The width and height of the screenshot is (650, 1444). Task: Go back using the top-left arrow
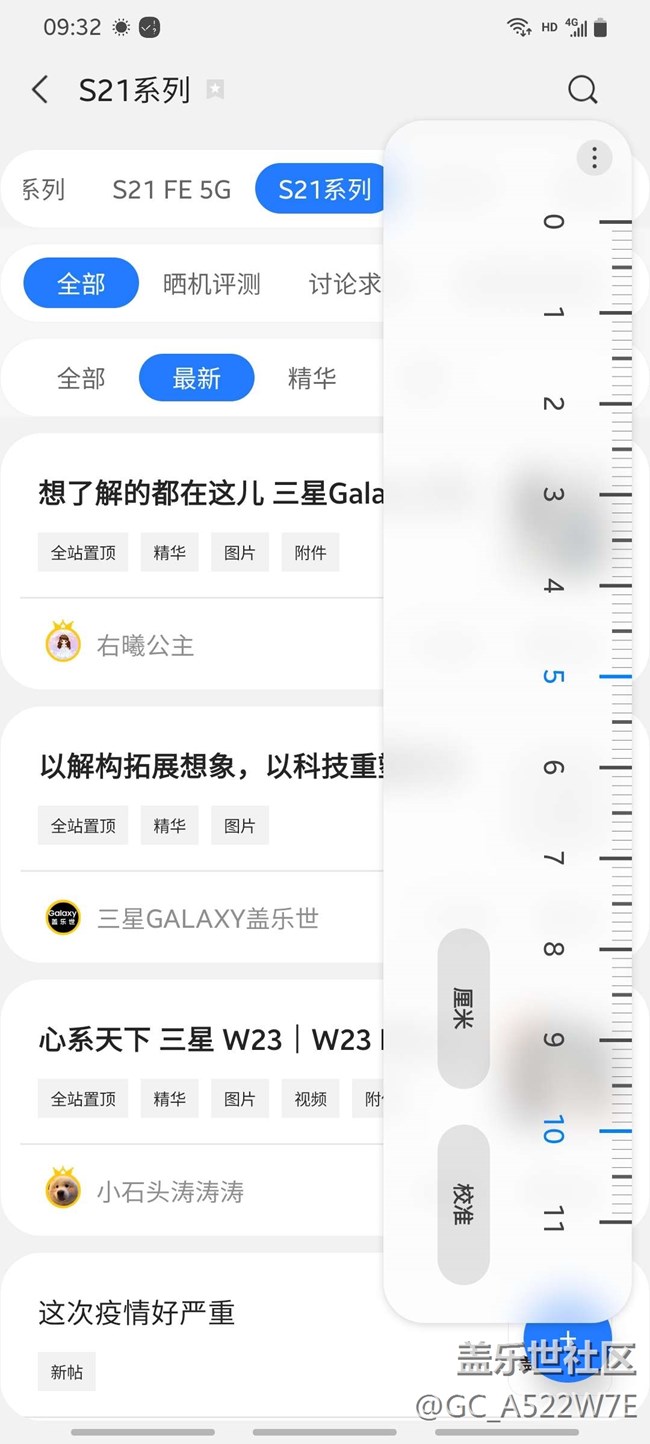click(40, 90)
